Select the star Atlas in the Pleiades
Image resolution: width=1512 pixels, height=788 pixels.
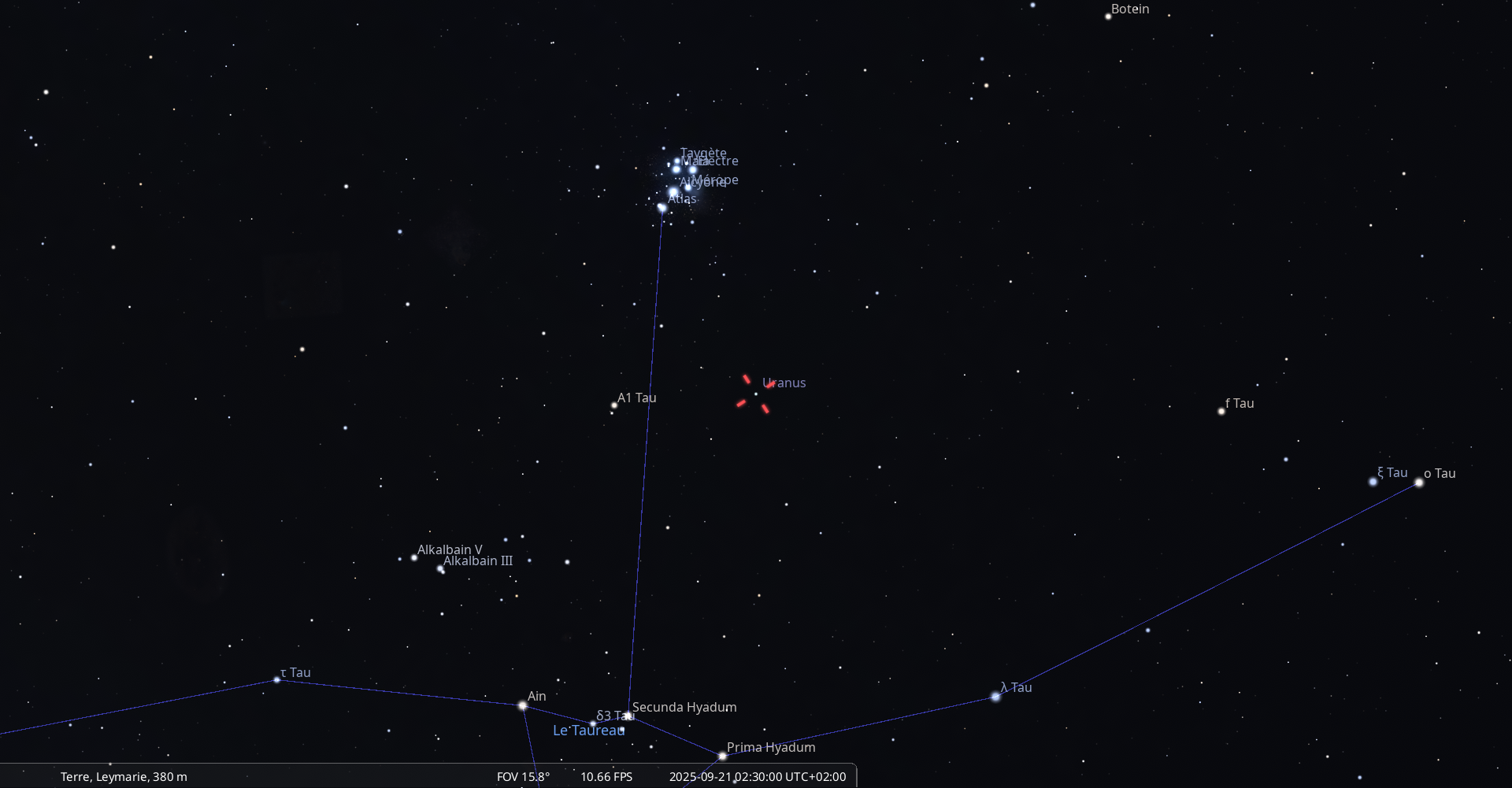click(661, 208)
